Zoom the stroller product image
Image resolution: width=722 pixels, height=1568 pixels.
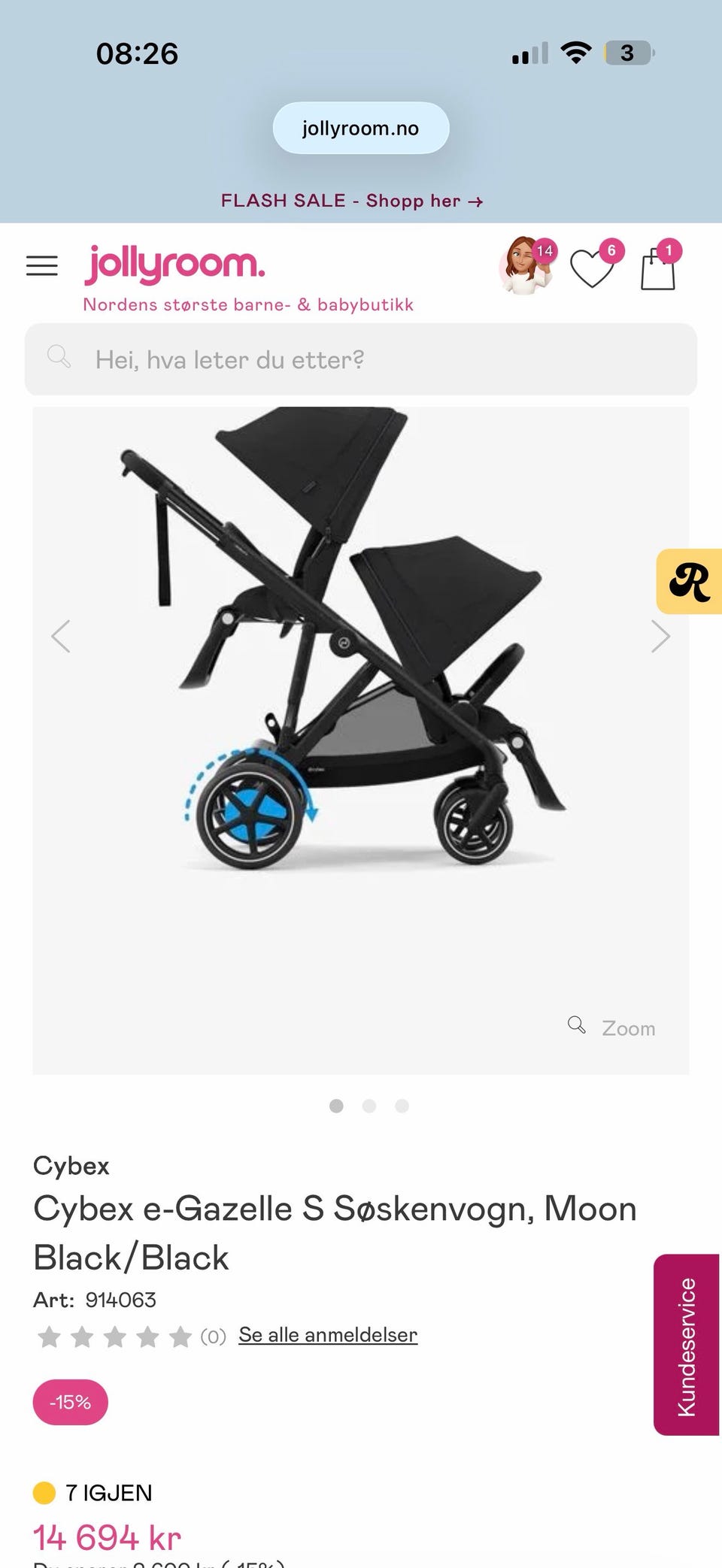click(613, 1028)
